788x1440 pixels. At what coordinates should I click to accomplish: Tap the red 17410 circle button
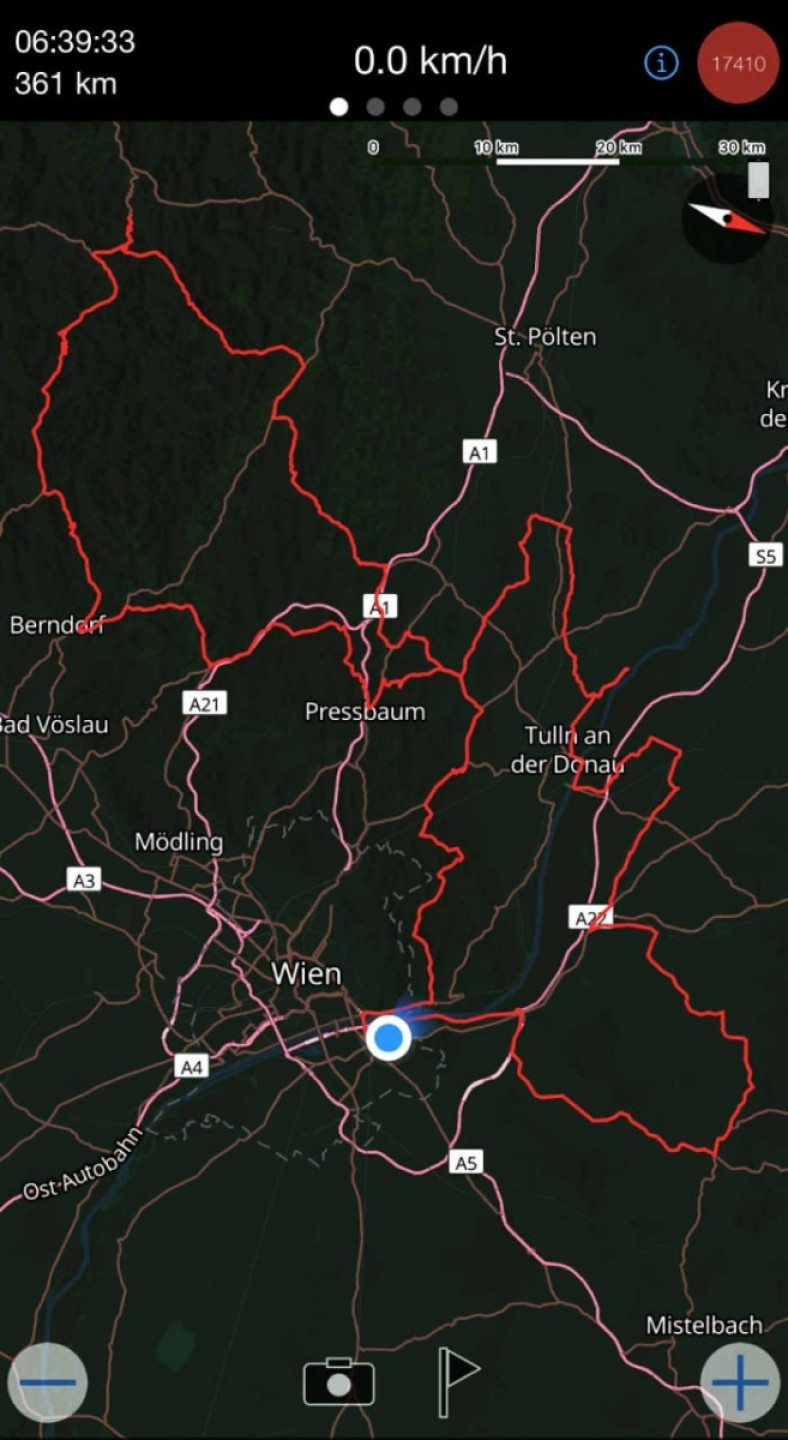(738, 64)
